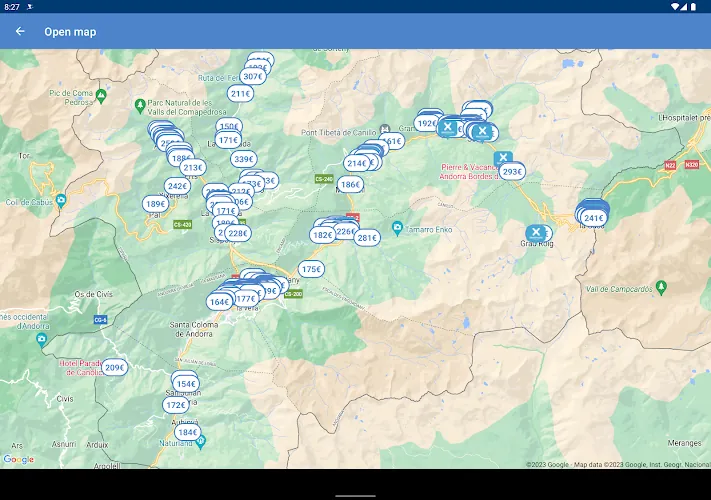Open the 339€ hotel marker
The width and height of the screenshot is (711, 500).
tap(244, 159)
